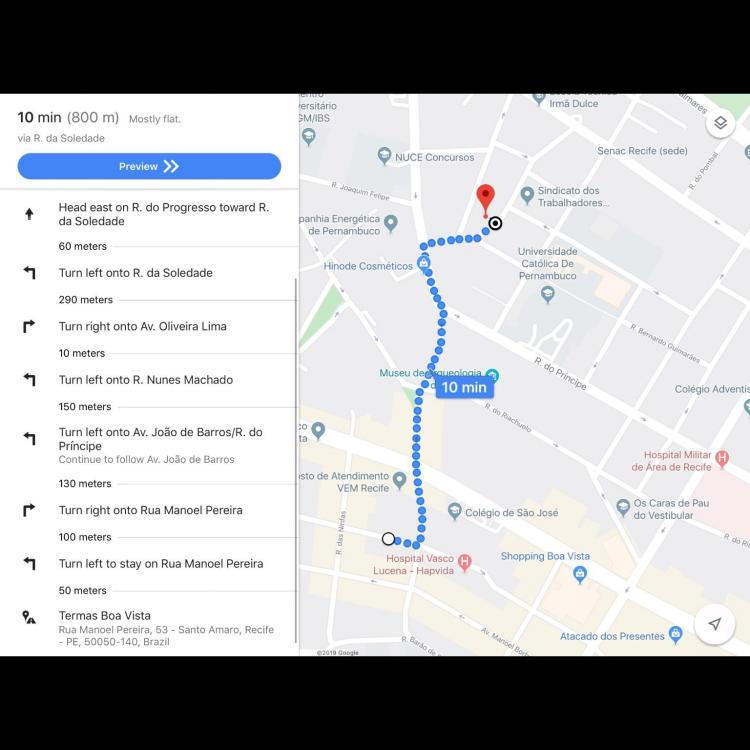Open Colégio de São José map marker
The height and width of the screenshot is (750, 750).
coord(455,512)
